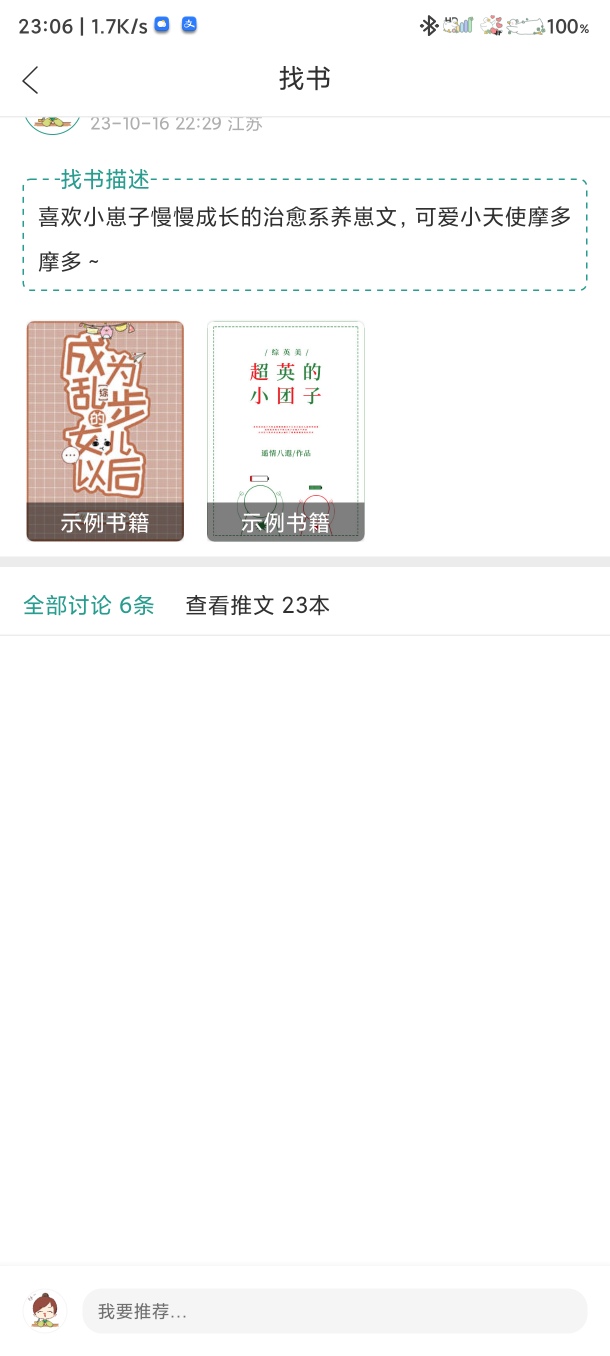Open the poster's avatar at the top
The height and width of the screenshot is (1356, 610).
(x=52, y=124)
